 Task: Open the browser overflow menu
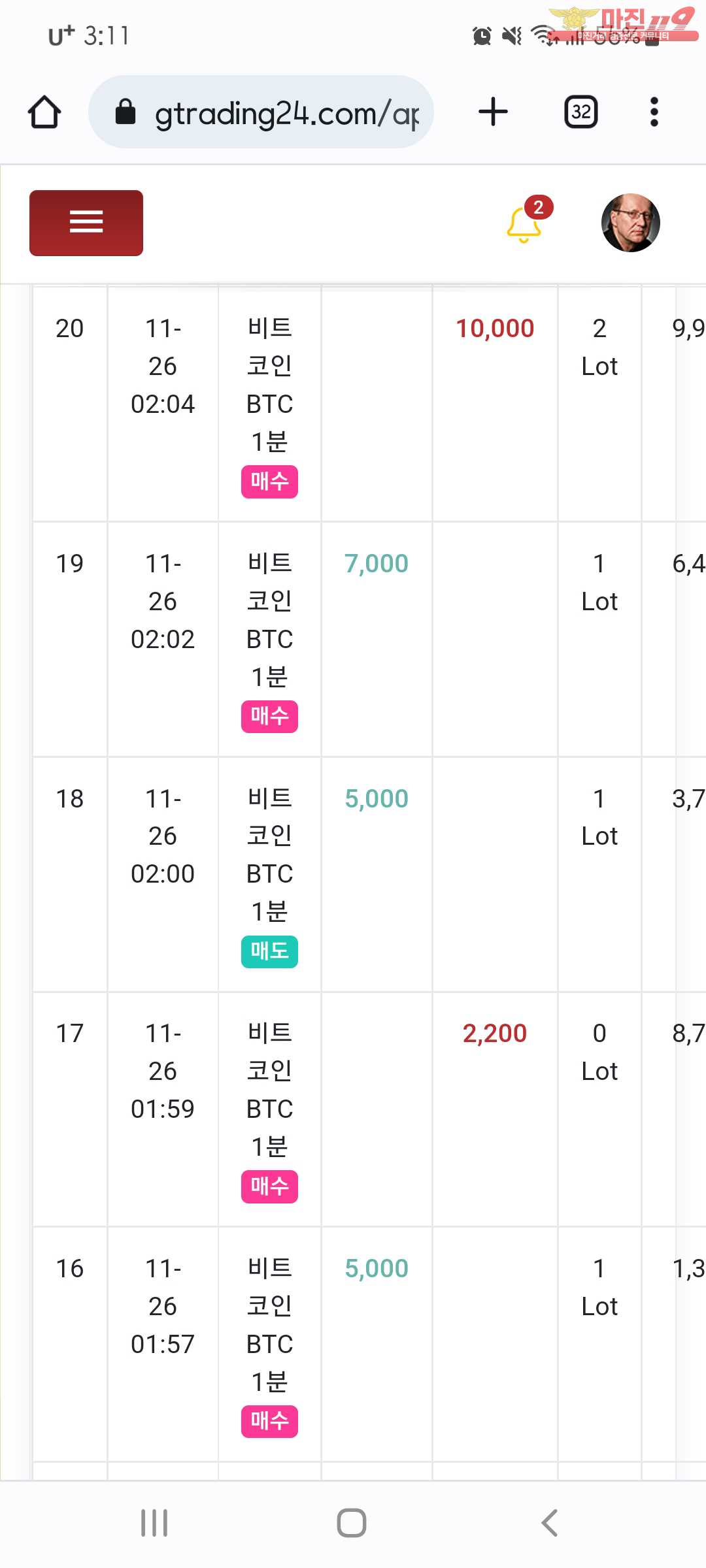[x=654, y=112]
